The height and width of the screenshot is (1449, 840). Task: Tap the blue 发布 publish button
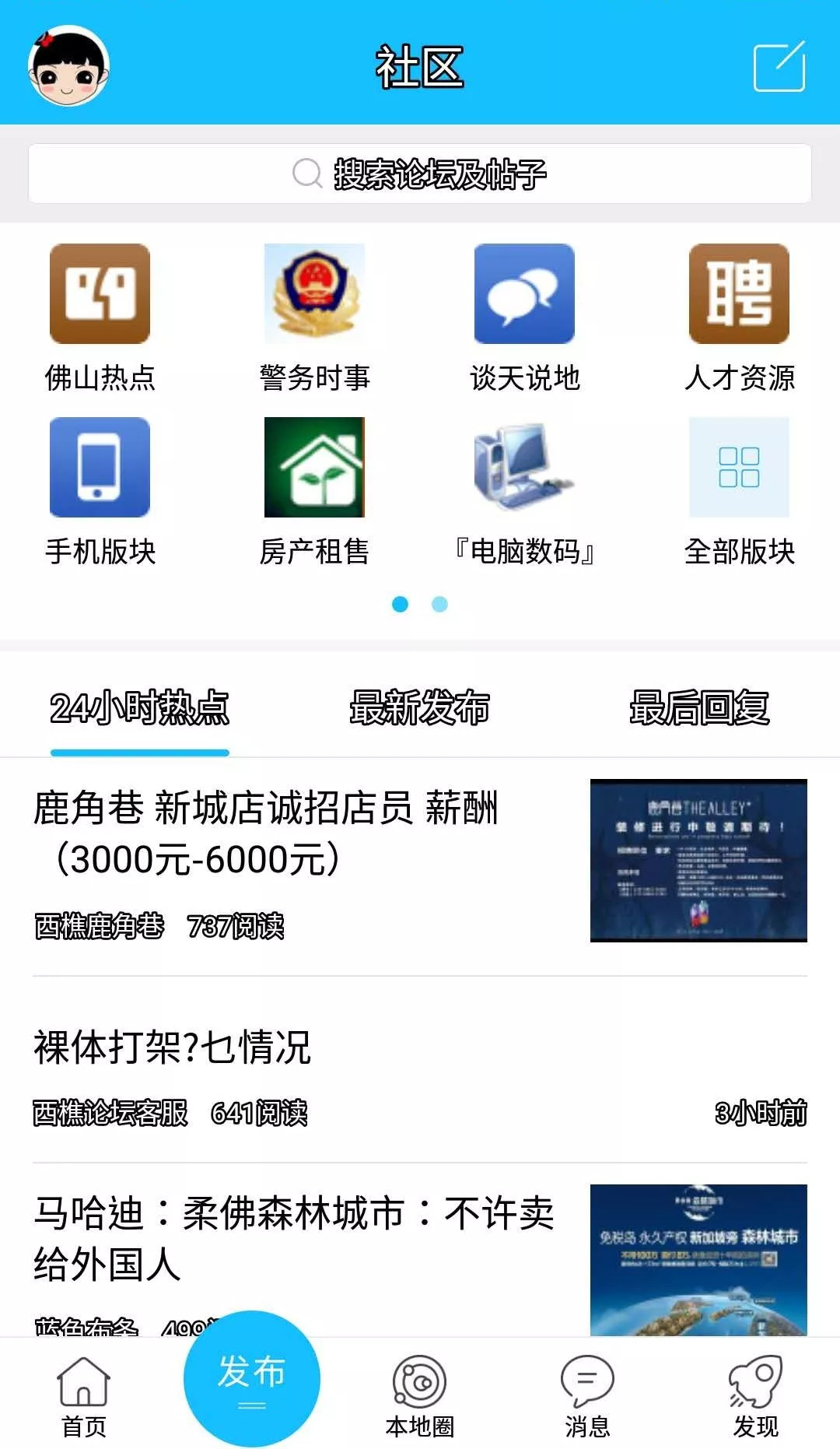coord(251,1378)
